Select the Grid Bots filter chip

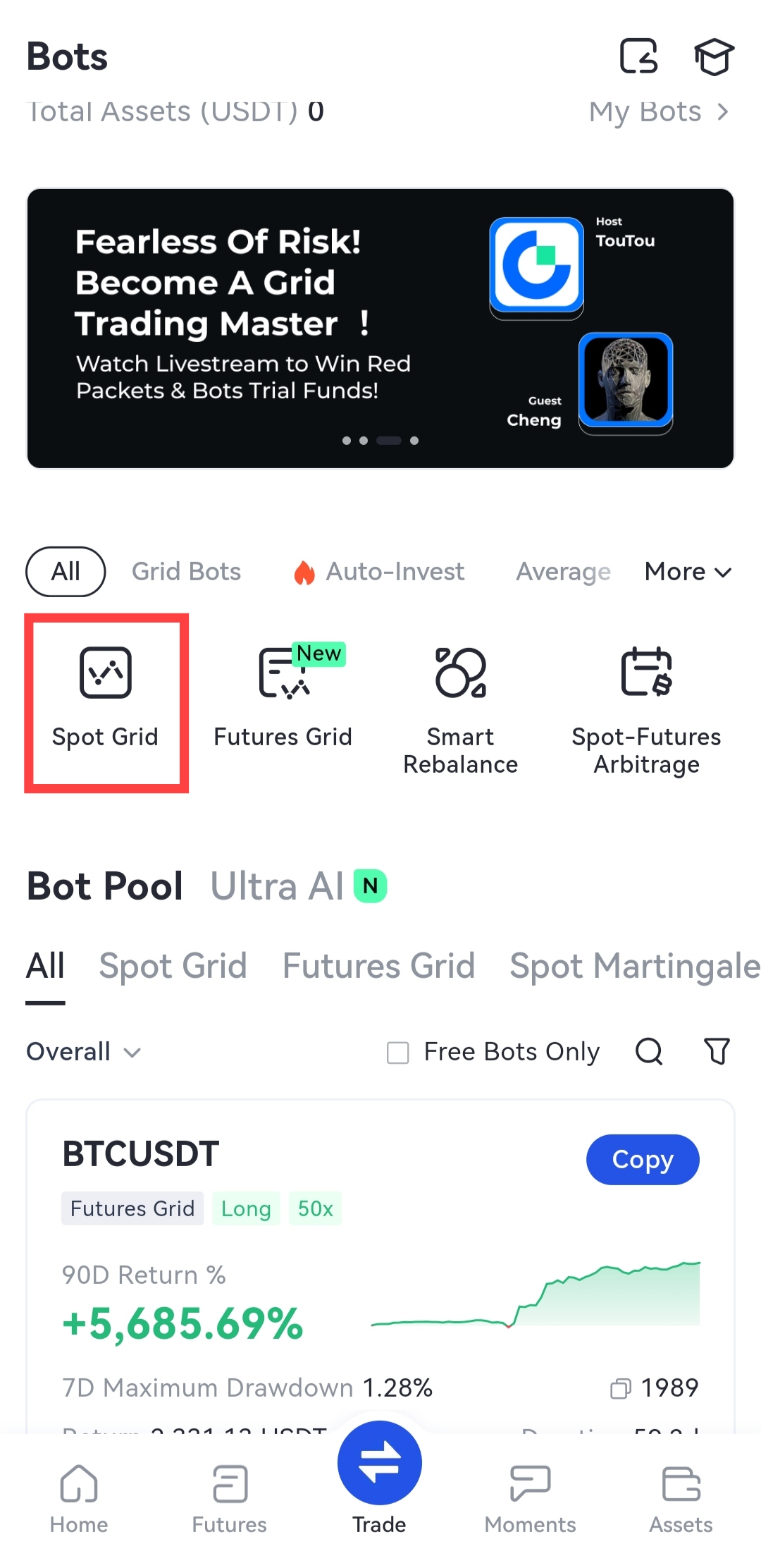pos(186,572)
